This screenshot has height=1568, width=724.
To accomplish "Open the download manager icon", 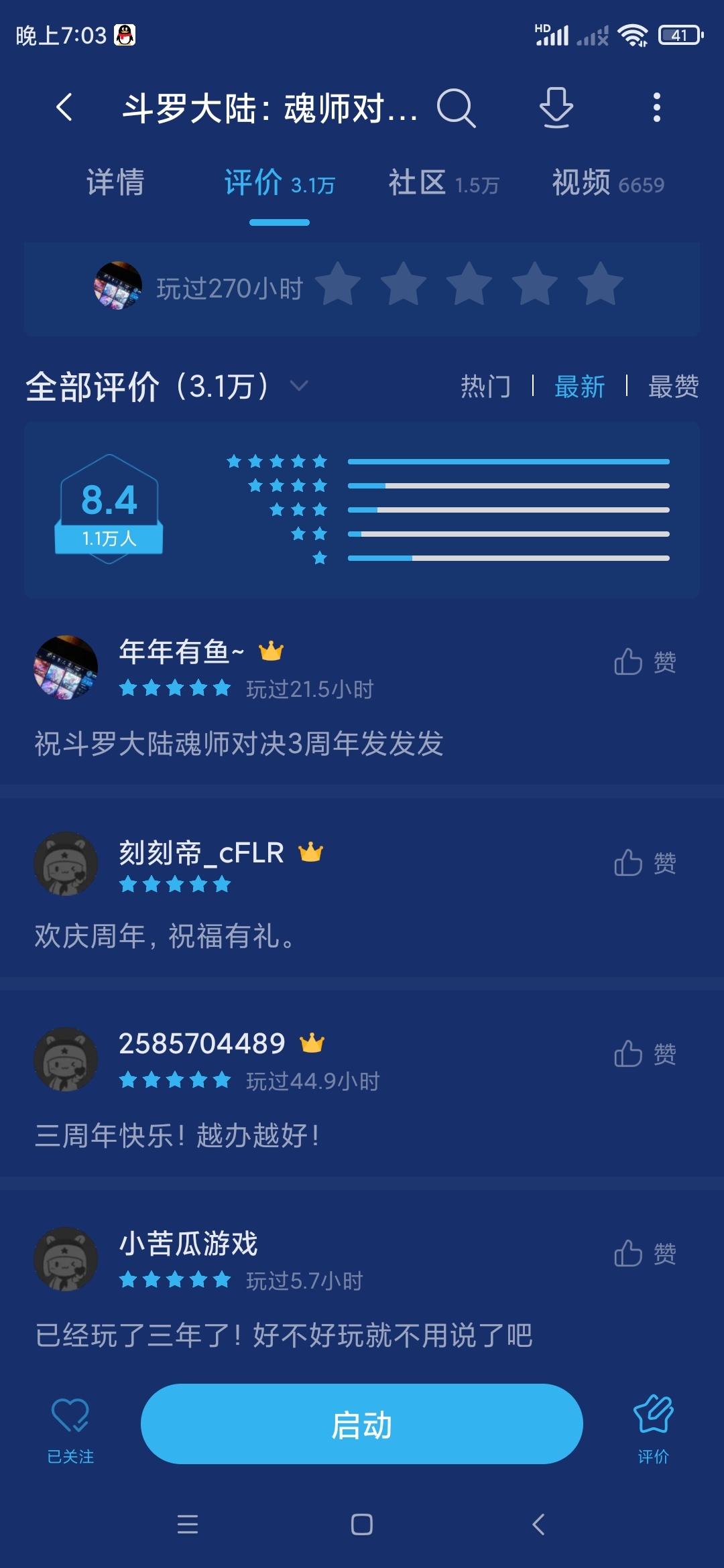I will (x=556, y=107).
